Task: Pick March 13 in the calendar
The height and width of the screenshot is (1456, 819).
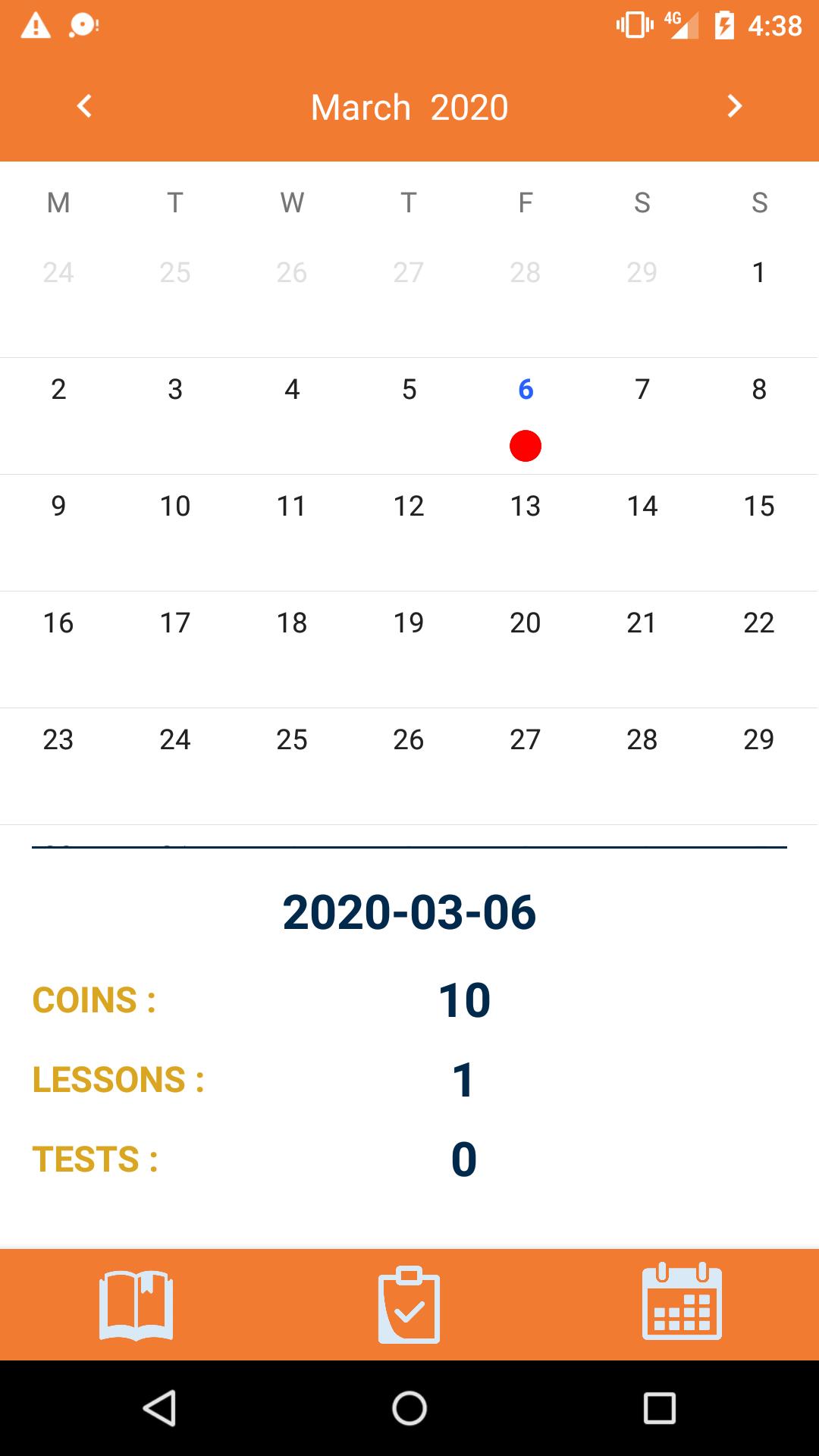Action: coord(526,506)
